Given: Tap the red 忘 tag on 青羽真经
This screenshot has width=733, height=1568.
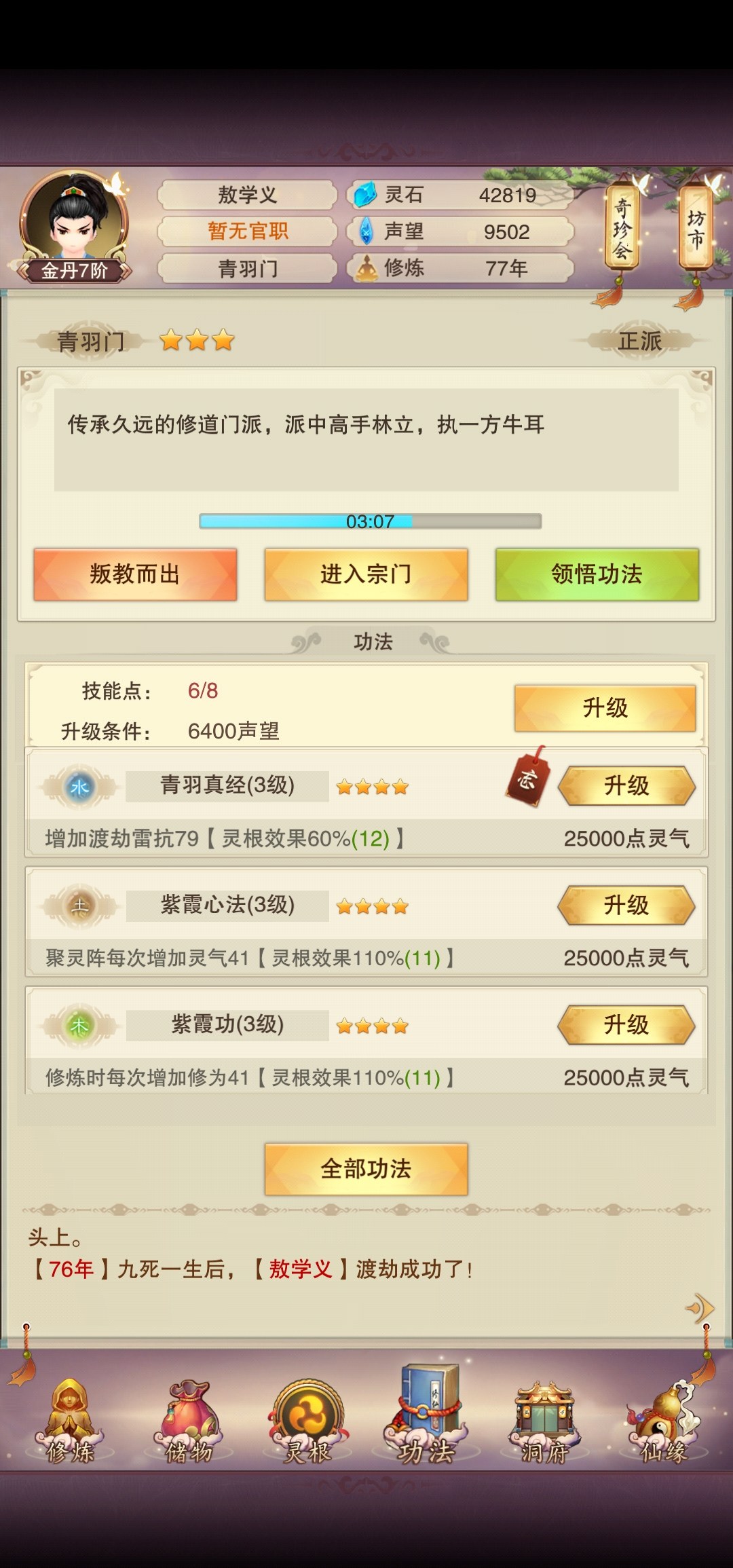Looking at the screenshot, I should tap(527, 777).
